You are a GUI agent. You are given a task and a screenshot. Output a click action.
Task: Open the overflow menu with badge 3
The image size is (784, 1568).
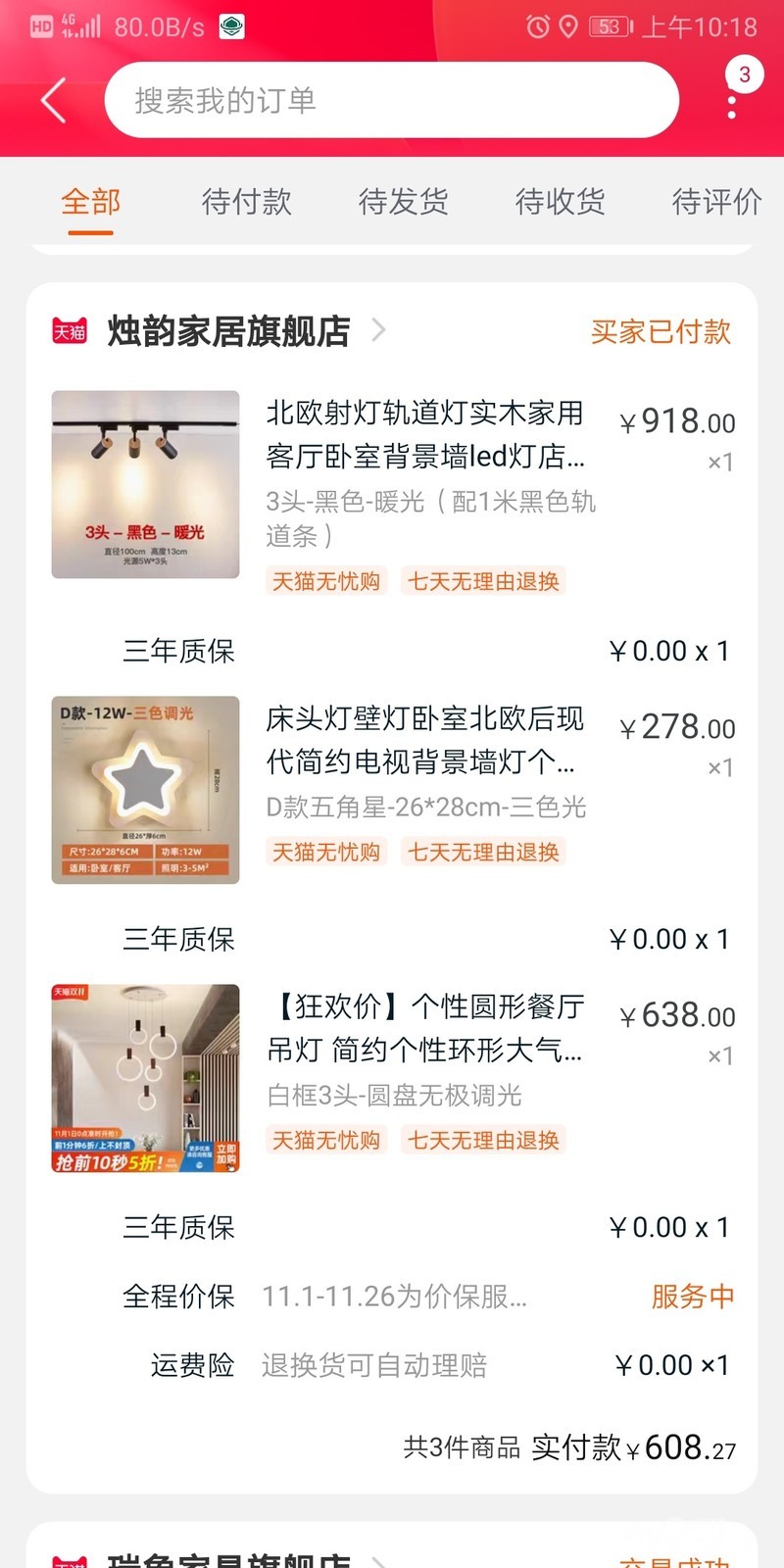point(732,100)
